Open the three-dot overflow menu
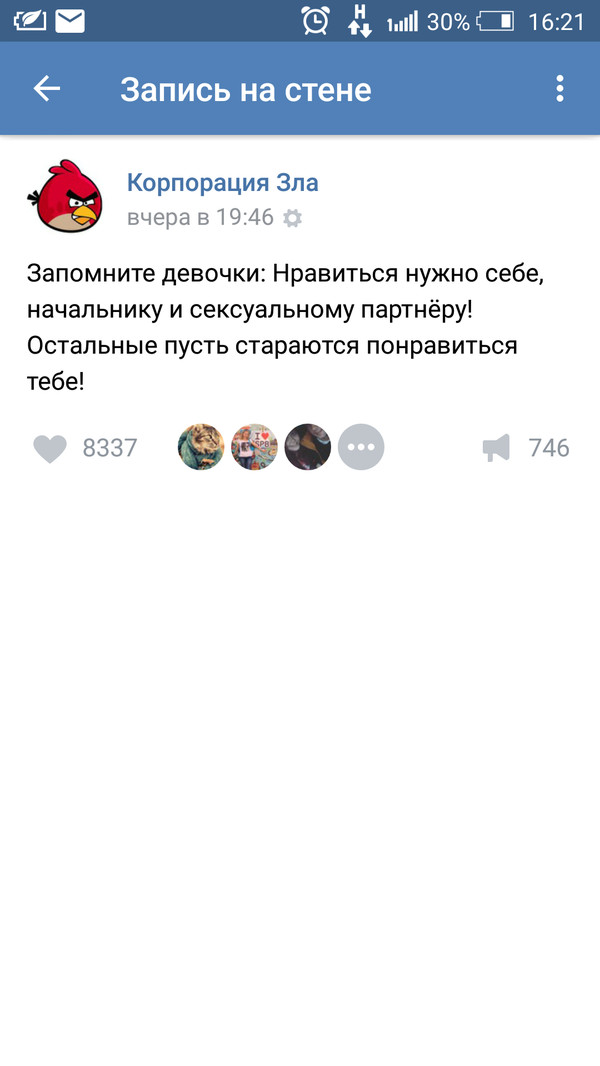The width and height of the screenshot is (600, 1066). 560,89
